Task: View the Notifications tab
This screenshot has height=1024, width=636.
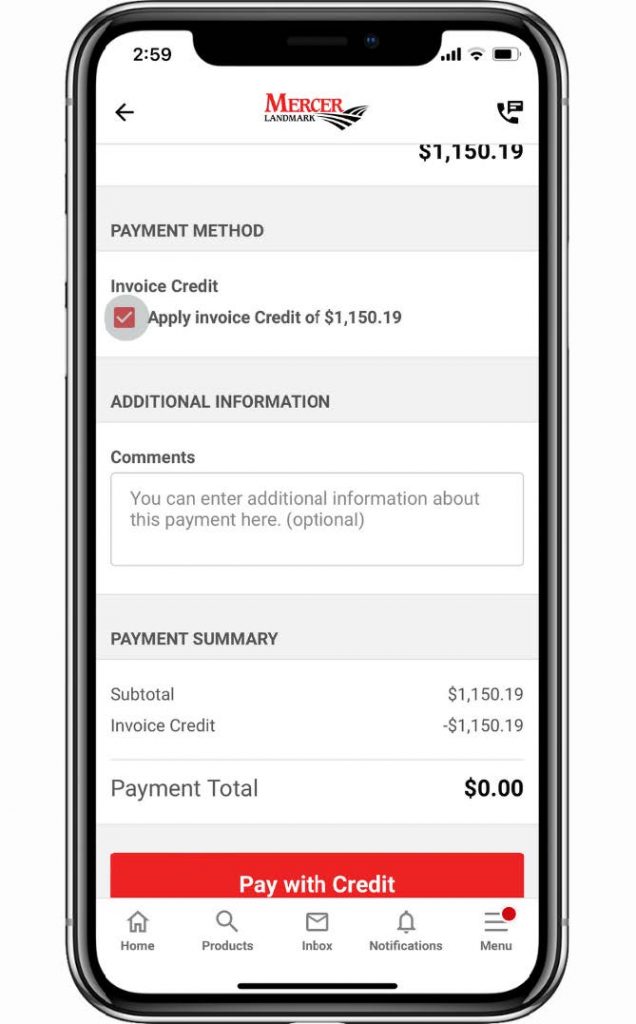Action: click(x=405, y=931)
